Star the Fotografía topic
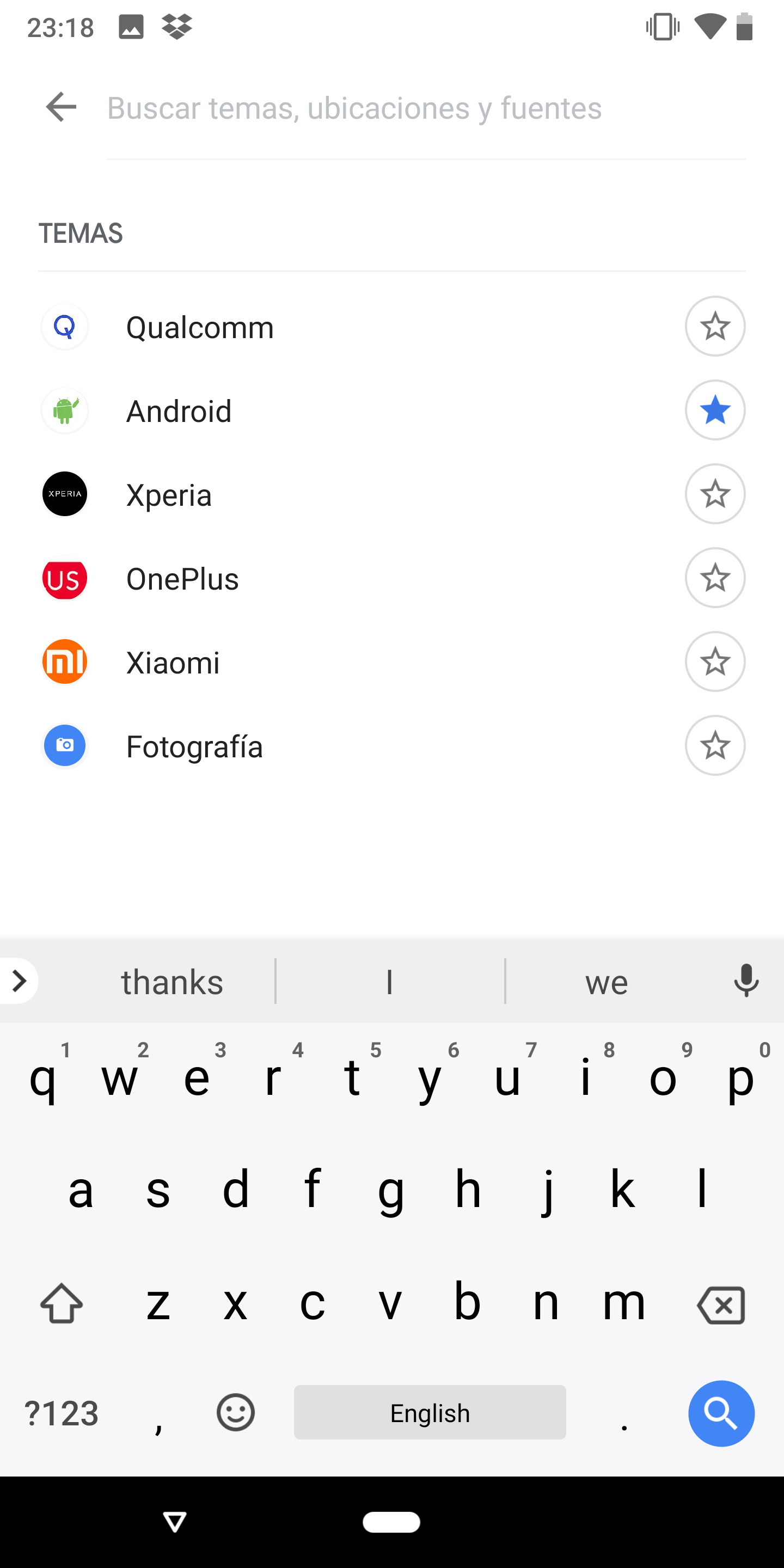The width and height of the screenshot is (784, 1568). pyautogui.click(x=715, y=745)
